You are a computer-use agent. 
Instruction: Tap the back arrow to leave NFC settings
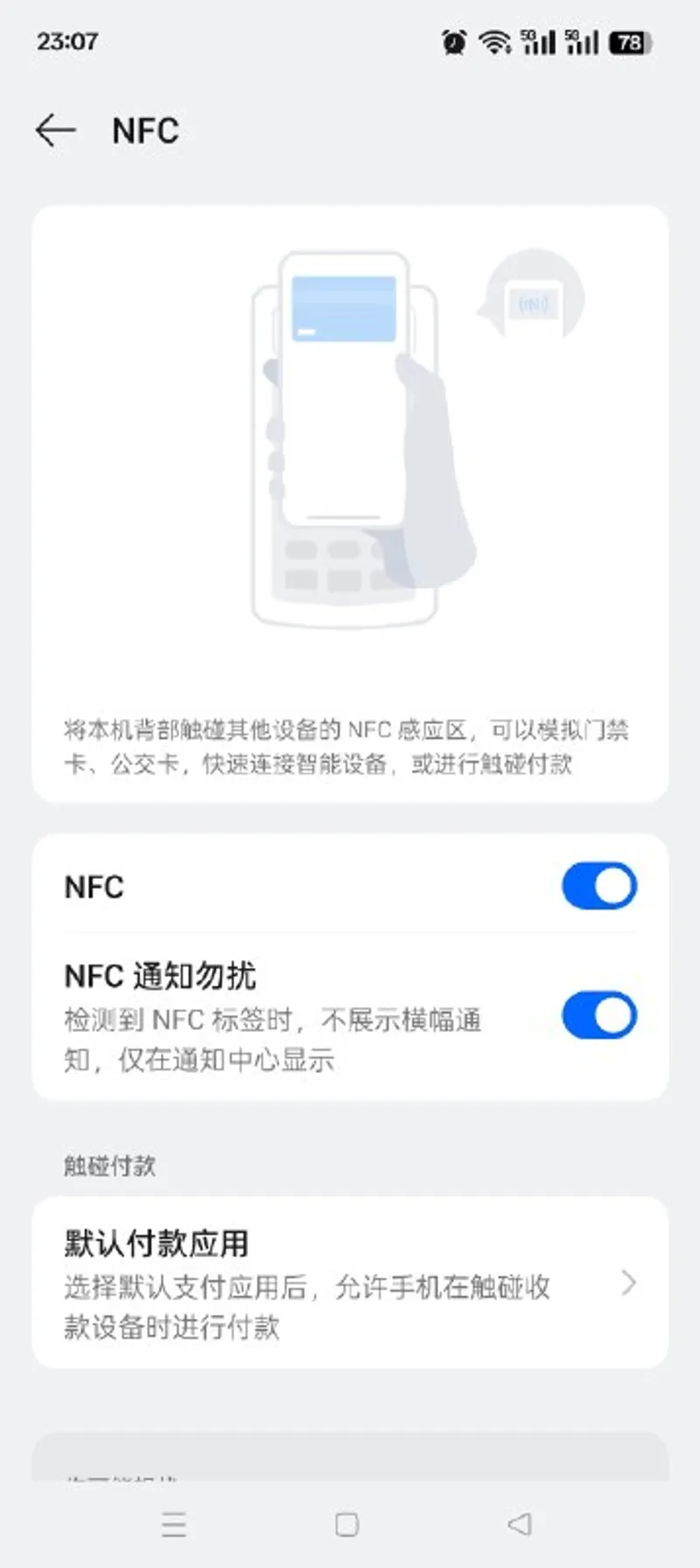coord(56,129)
